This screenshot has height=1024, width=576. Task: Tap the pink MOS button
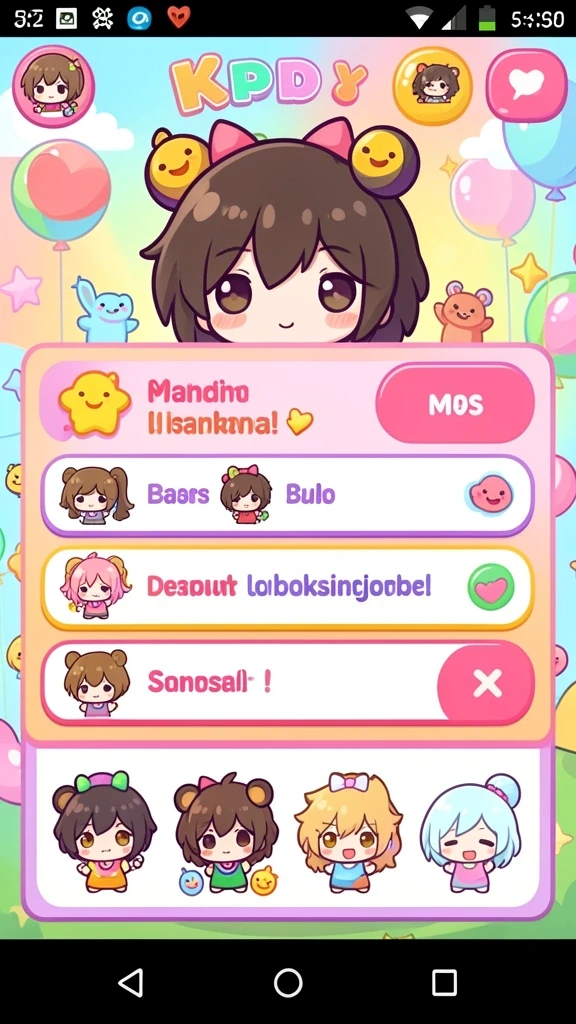tap(455, 404)
